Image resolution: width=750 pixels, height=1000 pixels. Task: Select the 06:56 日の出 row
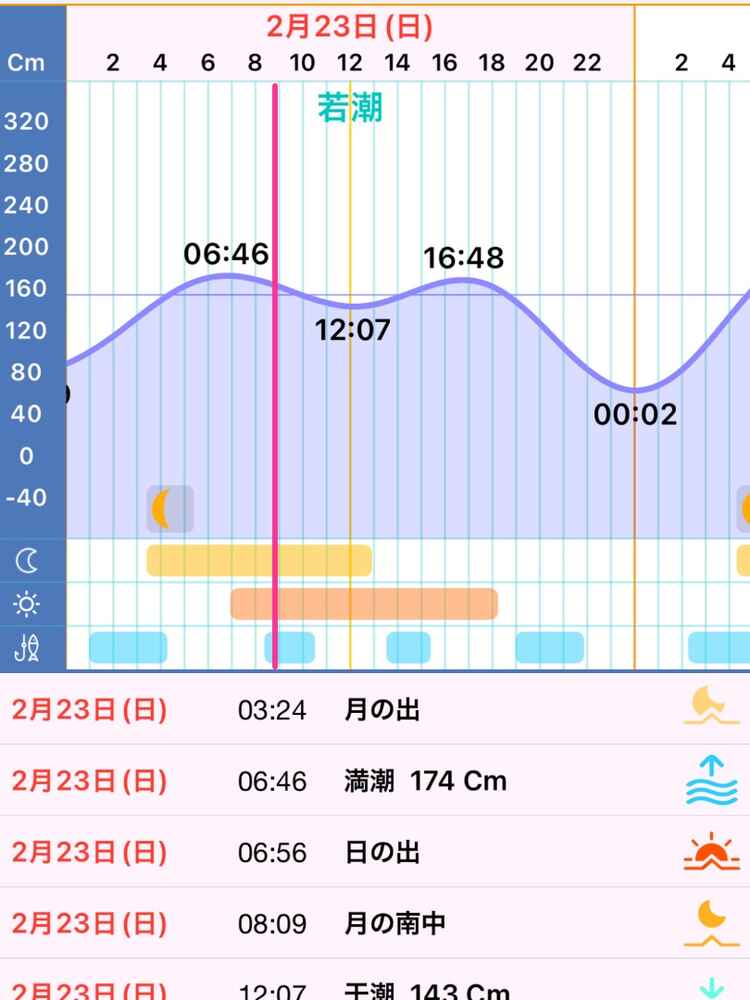[375, 852]
